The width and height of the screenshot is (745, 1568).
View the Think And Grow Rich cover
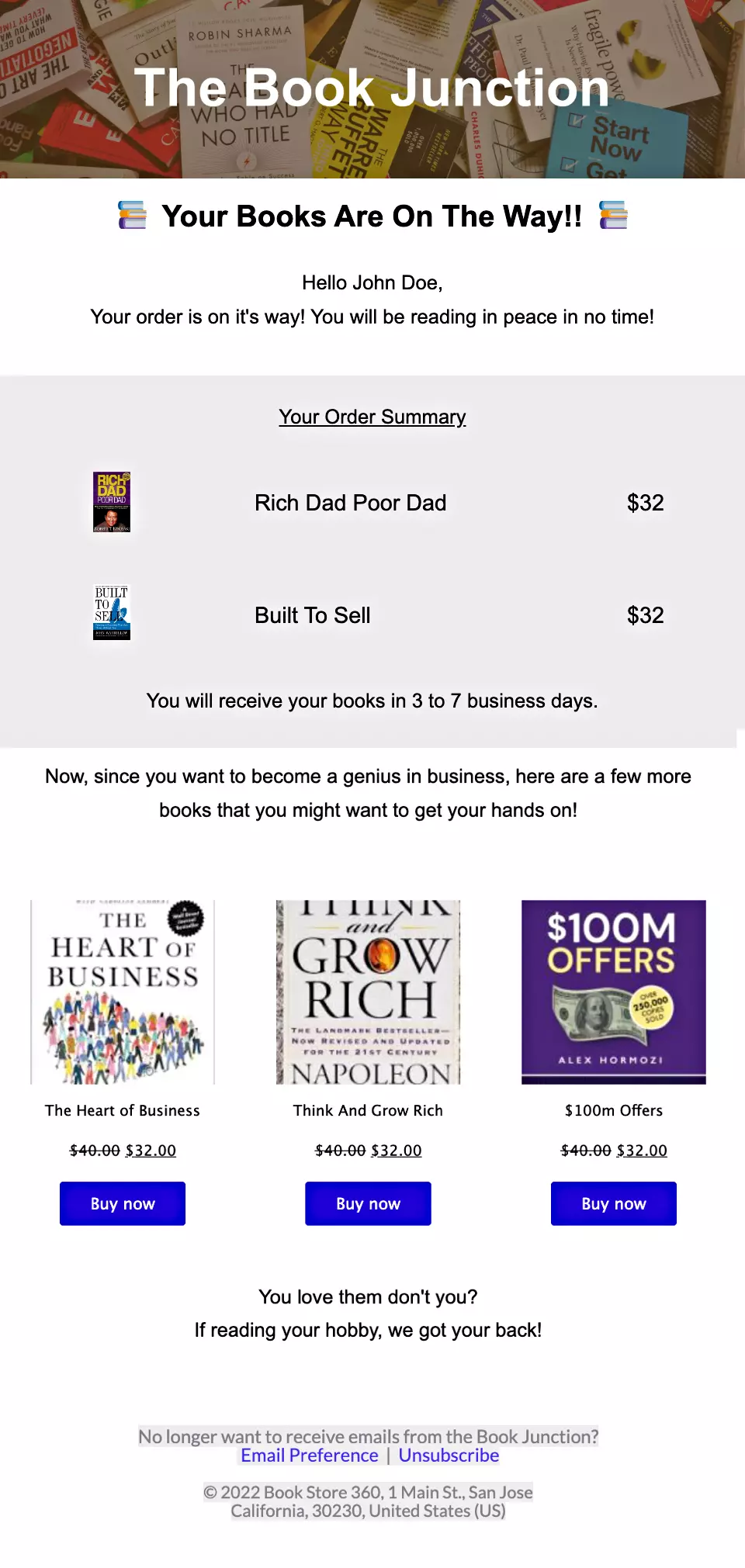click(368, 992)
